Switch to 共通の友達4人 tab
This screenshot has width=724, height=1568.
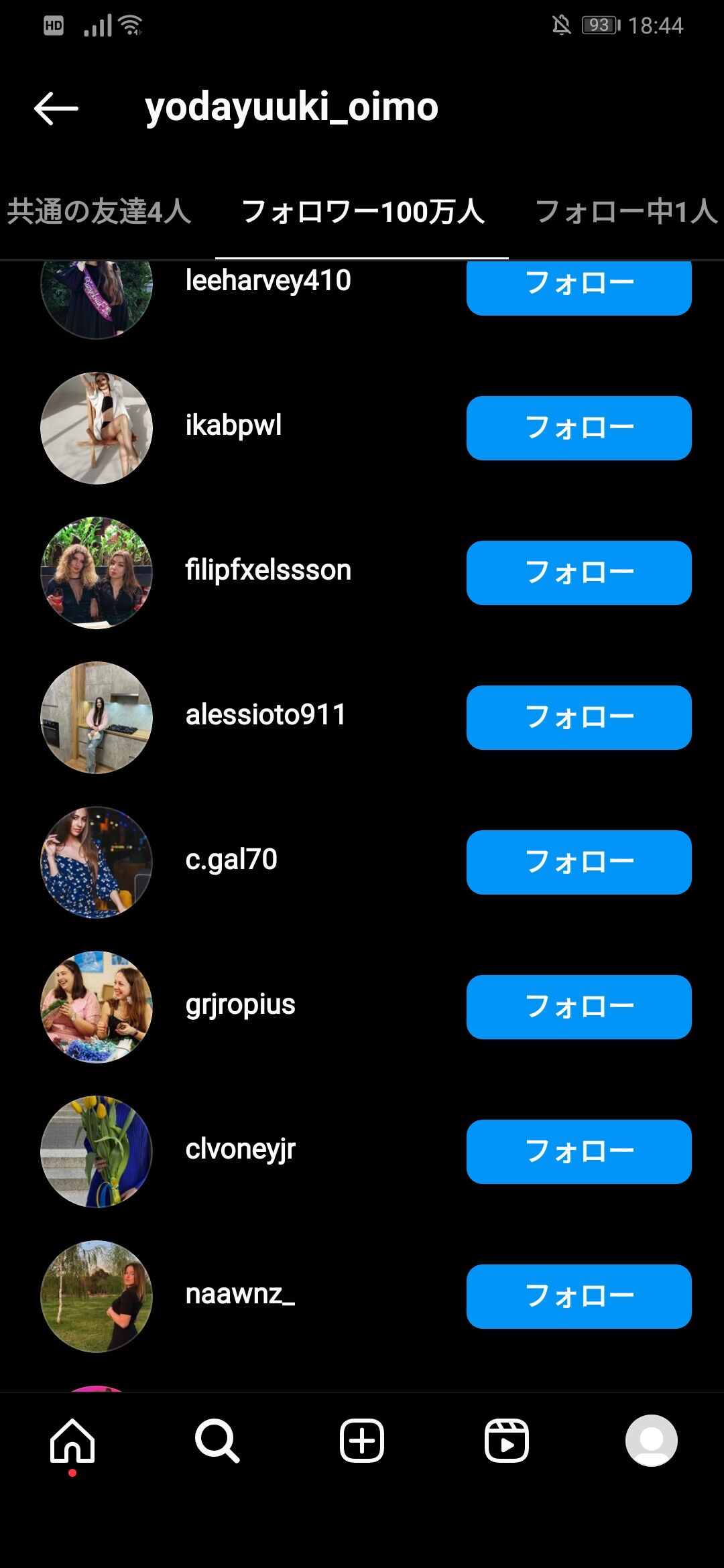pyautogui.click(x=99, y=212)
